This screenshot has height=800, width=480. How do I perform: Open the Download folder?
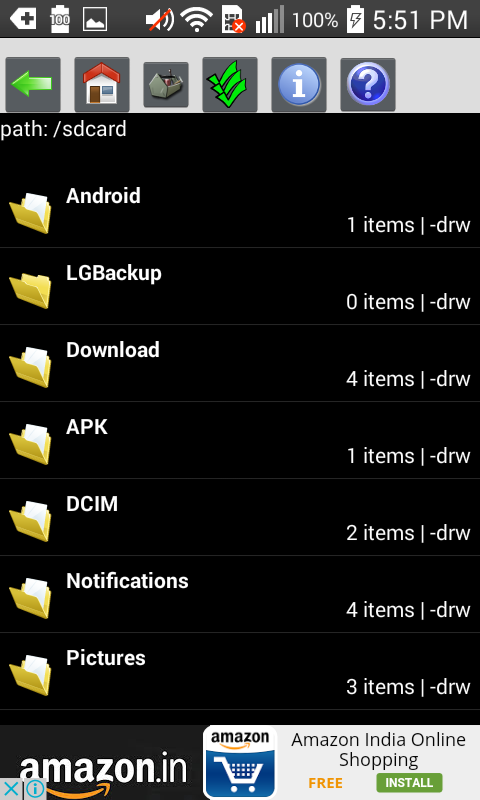[240, 364]
